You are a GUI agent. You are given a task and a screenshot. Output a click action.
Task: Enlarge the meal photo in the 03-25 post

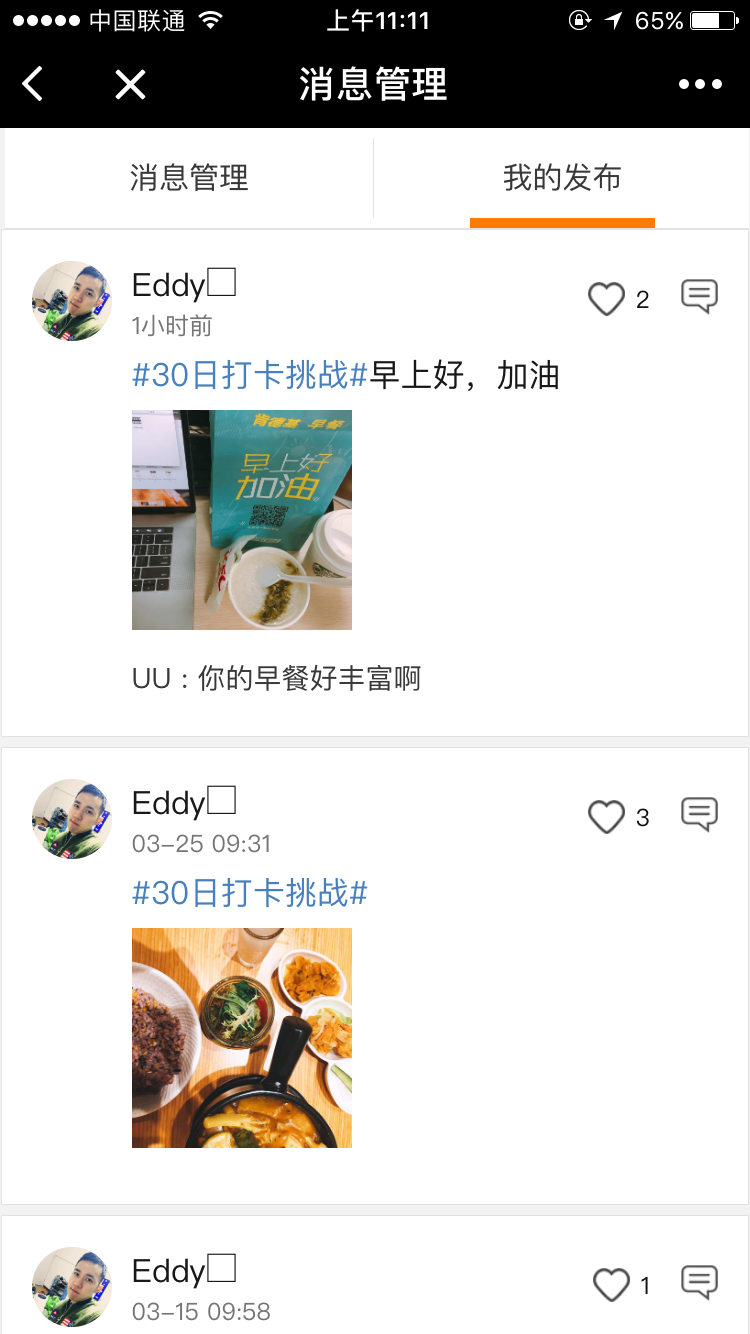[x=242, y=1038]
